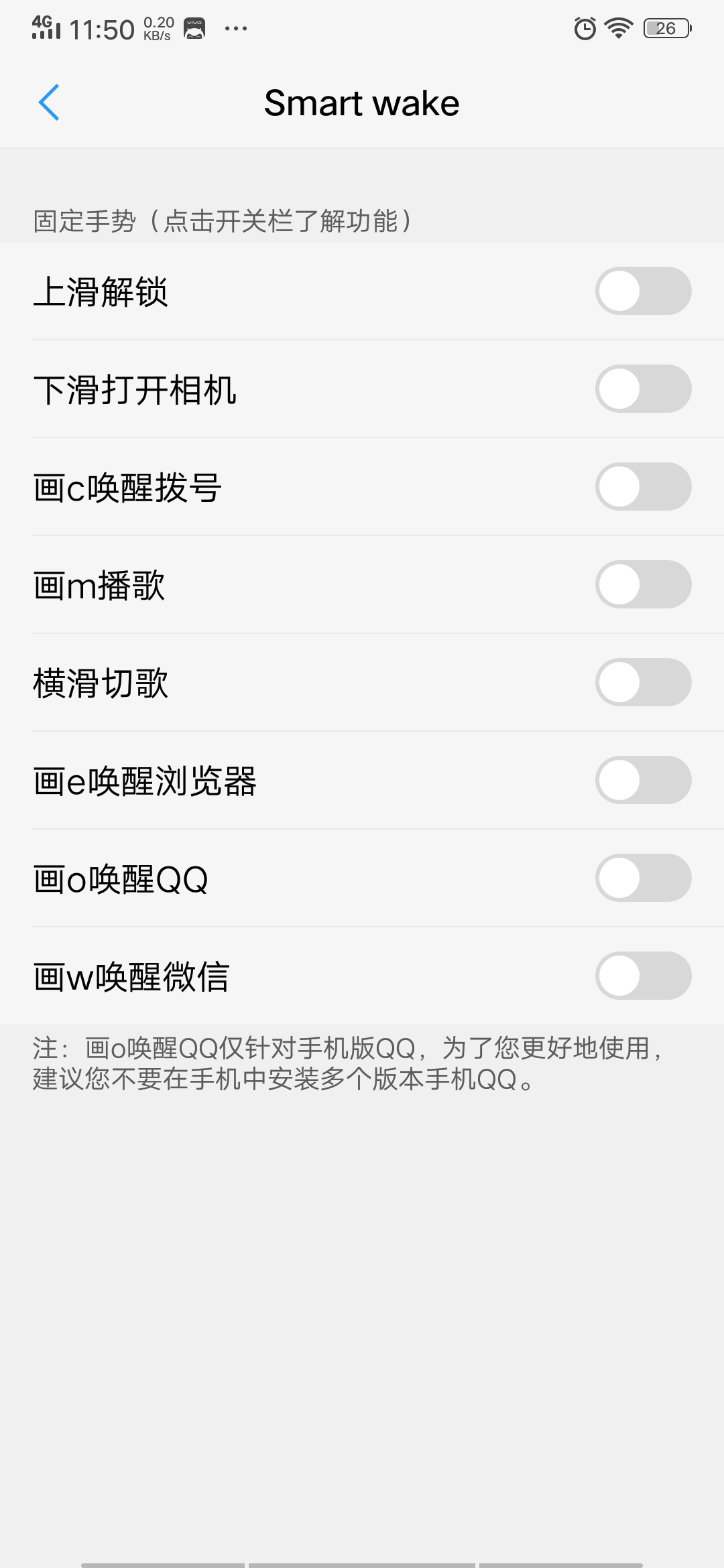This screenshot has width=724, height=1568.
Task: Select the Smart wake title
Action: (x=362, y=102)
